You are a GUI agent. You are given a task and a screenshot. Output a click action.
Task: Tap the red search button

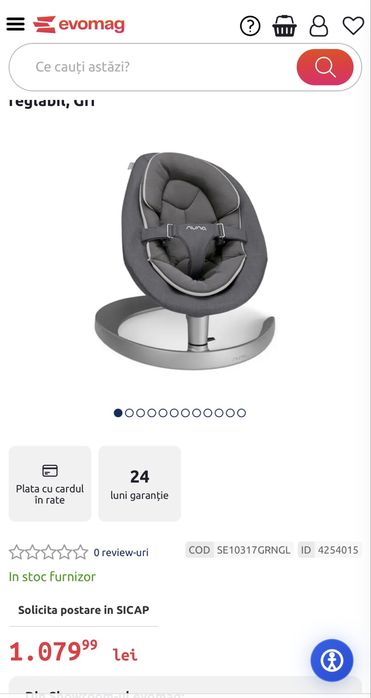[325, 67]
